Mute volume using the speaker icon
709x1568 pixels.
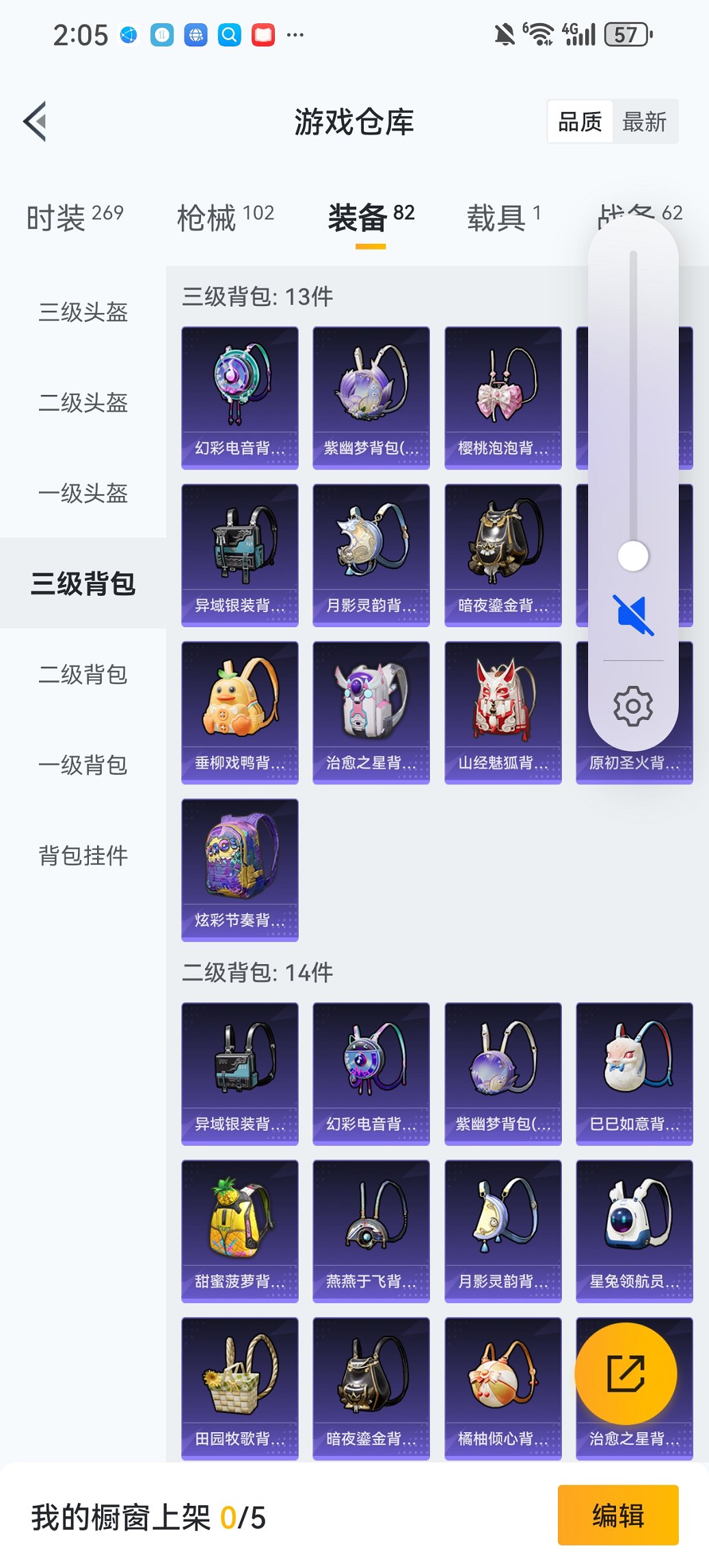[x=633, y=616]
